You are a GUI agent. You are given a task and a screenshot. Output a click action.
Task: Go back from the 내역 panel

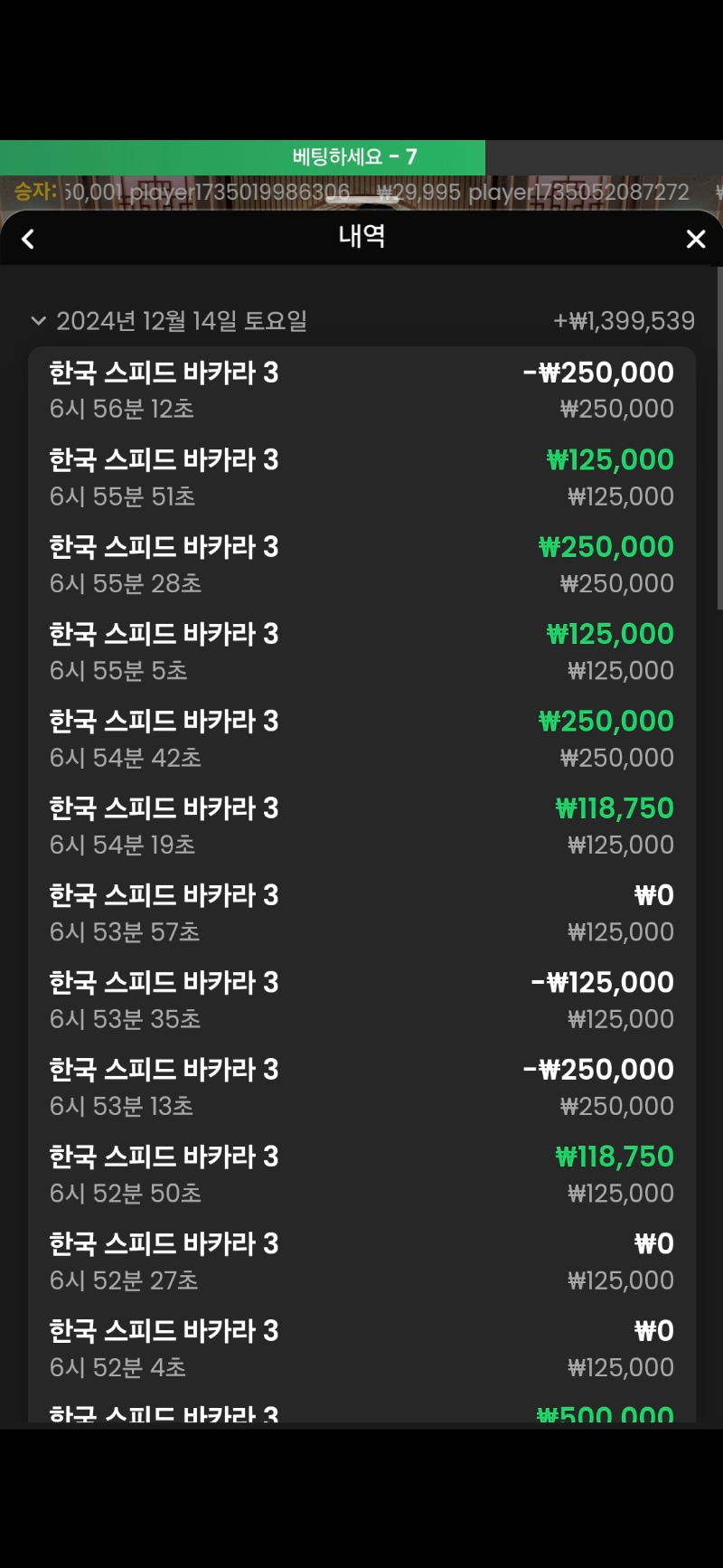(x=28, y=239)
